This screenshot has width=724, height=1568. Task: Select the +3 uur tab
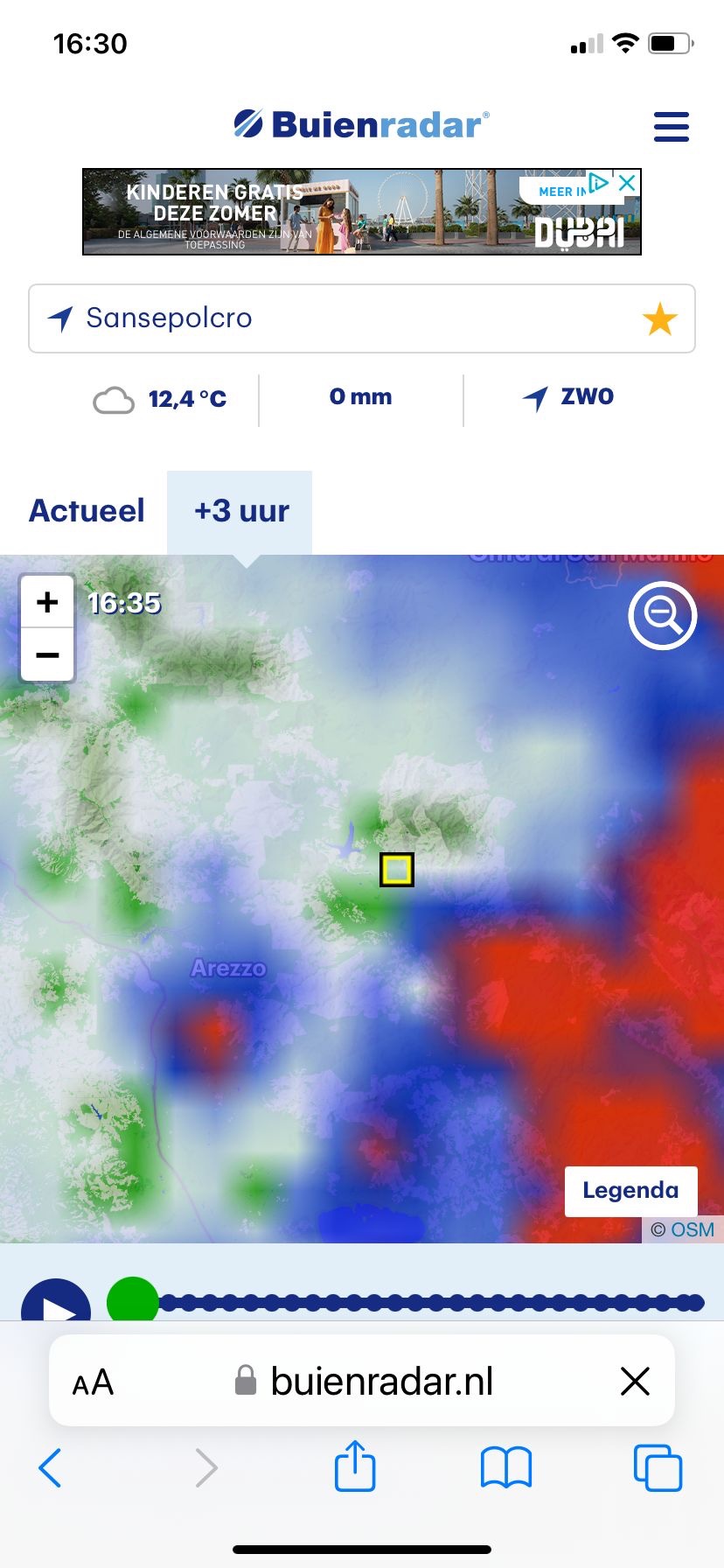[240, 511]
